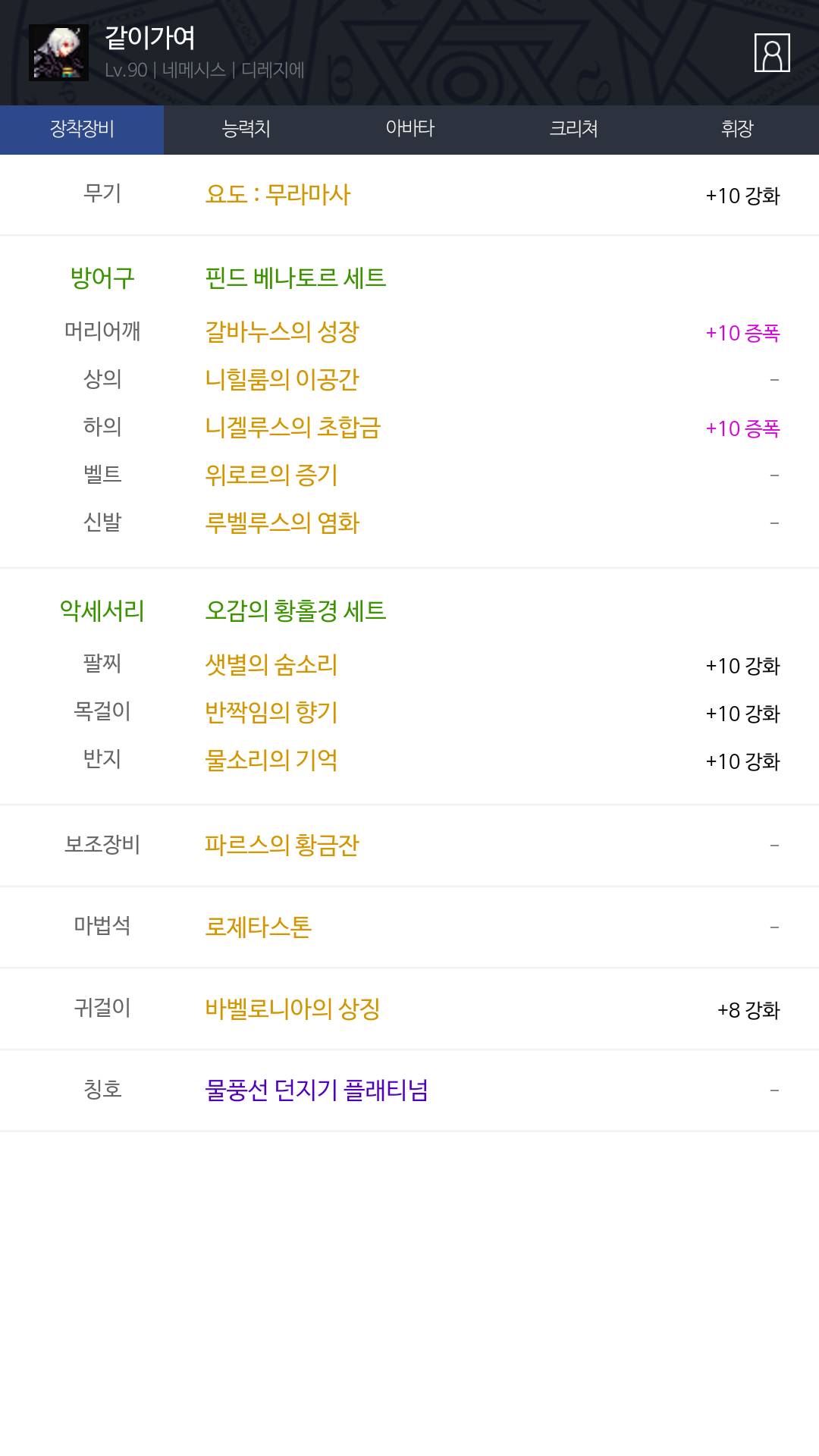Open the 바벨로니아의 상징 earring
819x1456 pixels.
coord(293,1009)
